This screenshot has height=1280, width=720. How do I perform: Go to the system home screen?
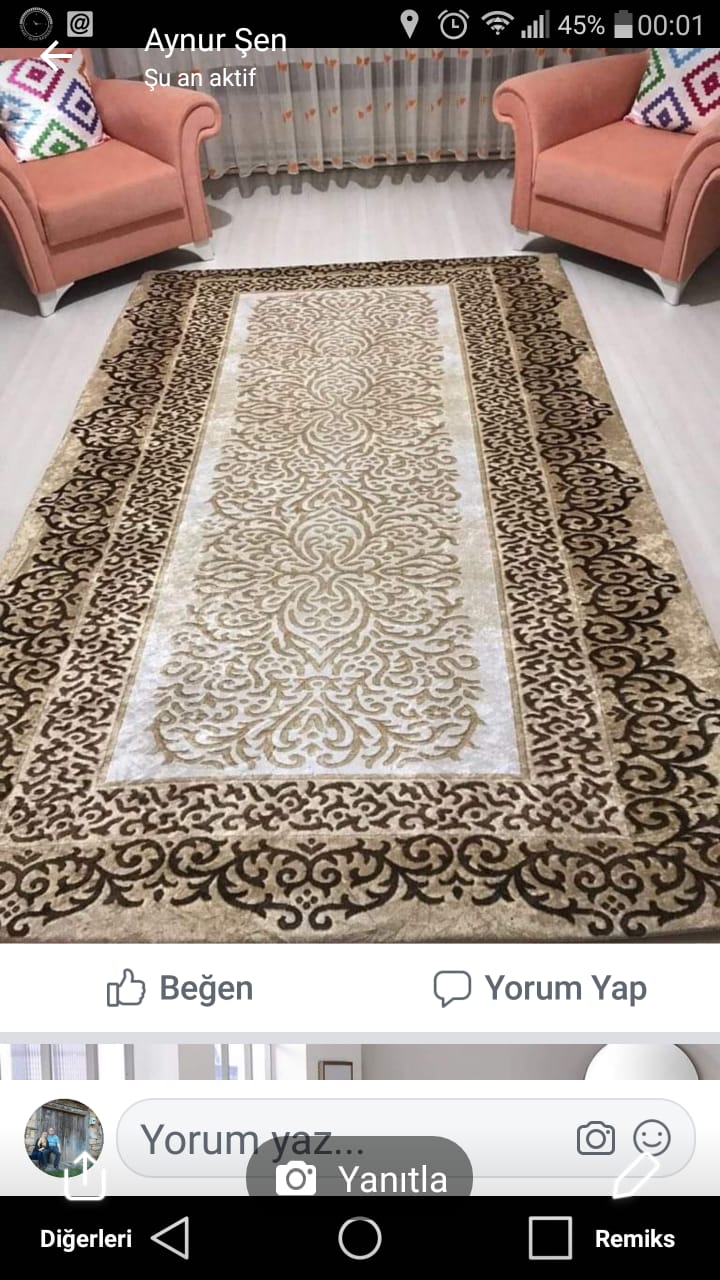pos(360,1239)
